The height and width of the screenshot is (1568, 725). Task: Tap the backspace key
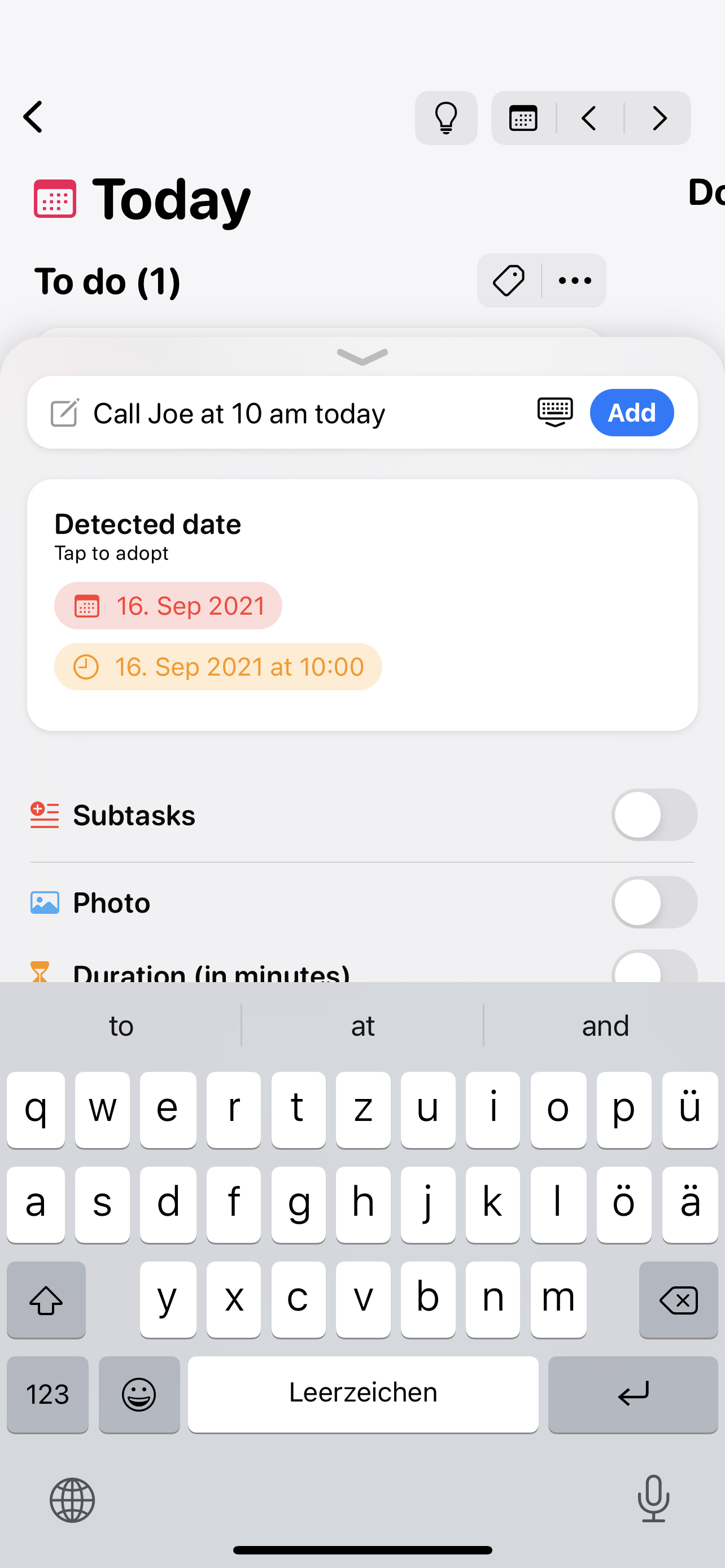[x=678, y=1301]
